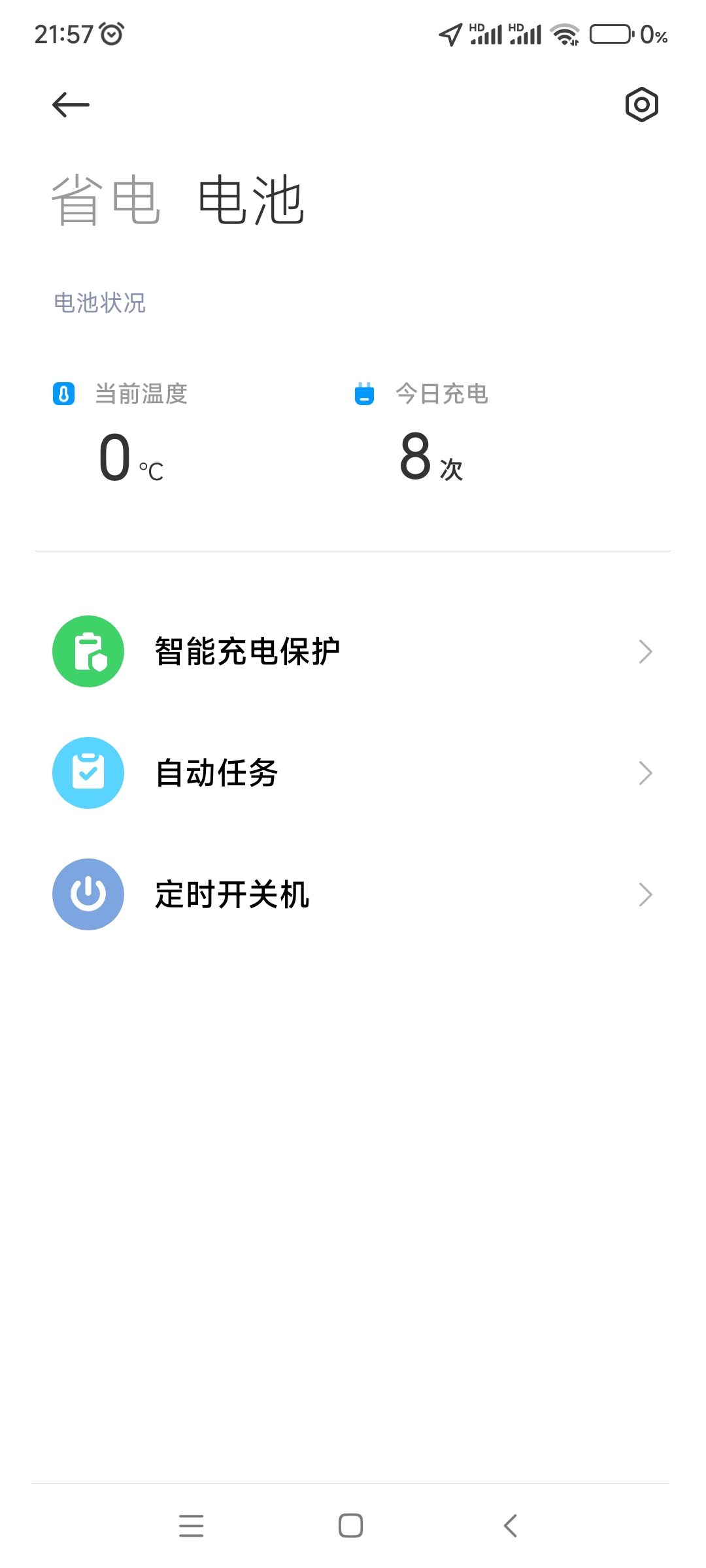Tap the system home button
The height and width of the screenshot is (1568, 706).
351,1526
